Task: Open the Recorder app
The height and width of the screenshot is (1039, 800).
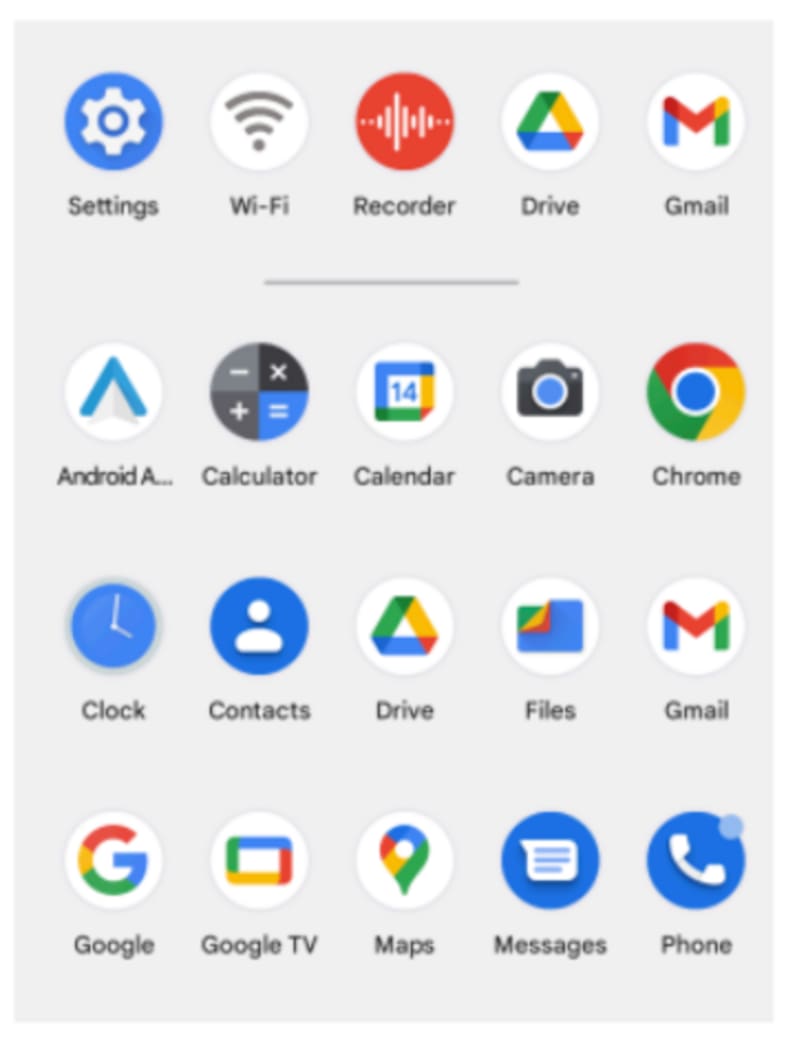Action: 405,122
